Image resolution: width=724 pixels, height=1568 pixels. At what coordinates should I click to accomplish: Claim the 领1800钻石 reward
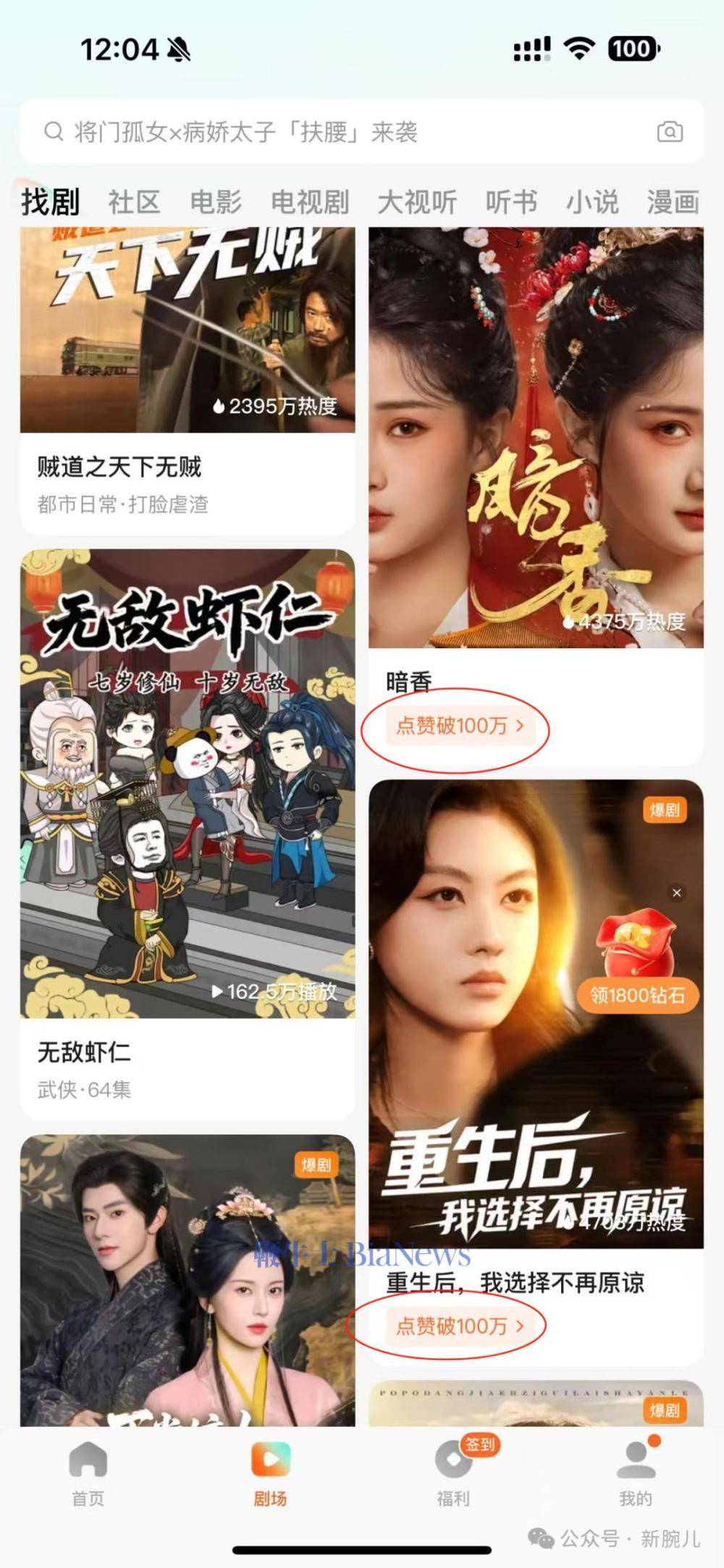pos(637,996)
